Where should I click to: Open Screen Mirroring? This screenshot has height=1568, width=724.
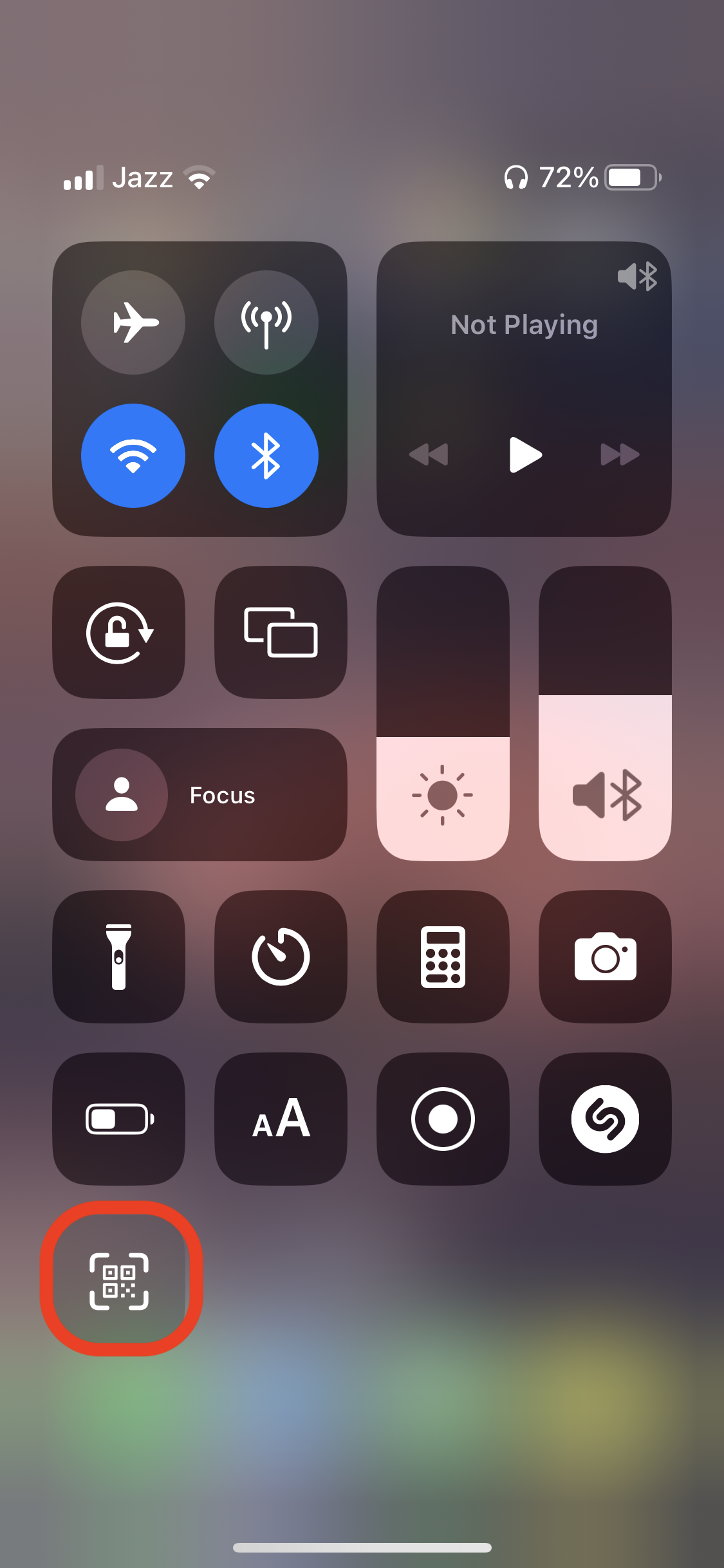[x=281, y=633]
